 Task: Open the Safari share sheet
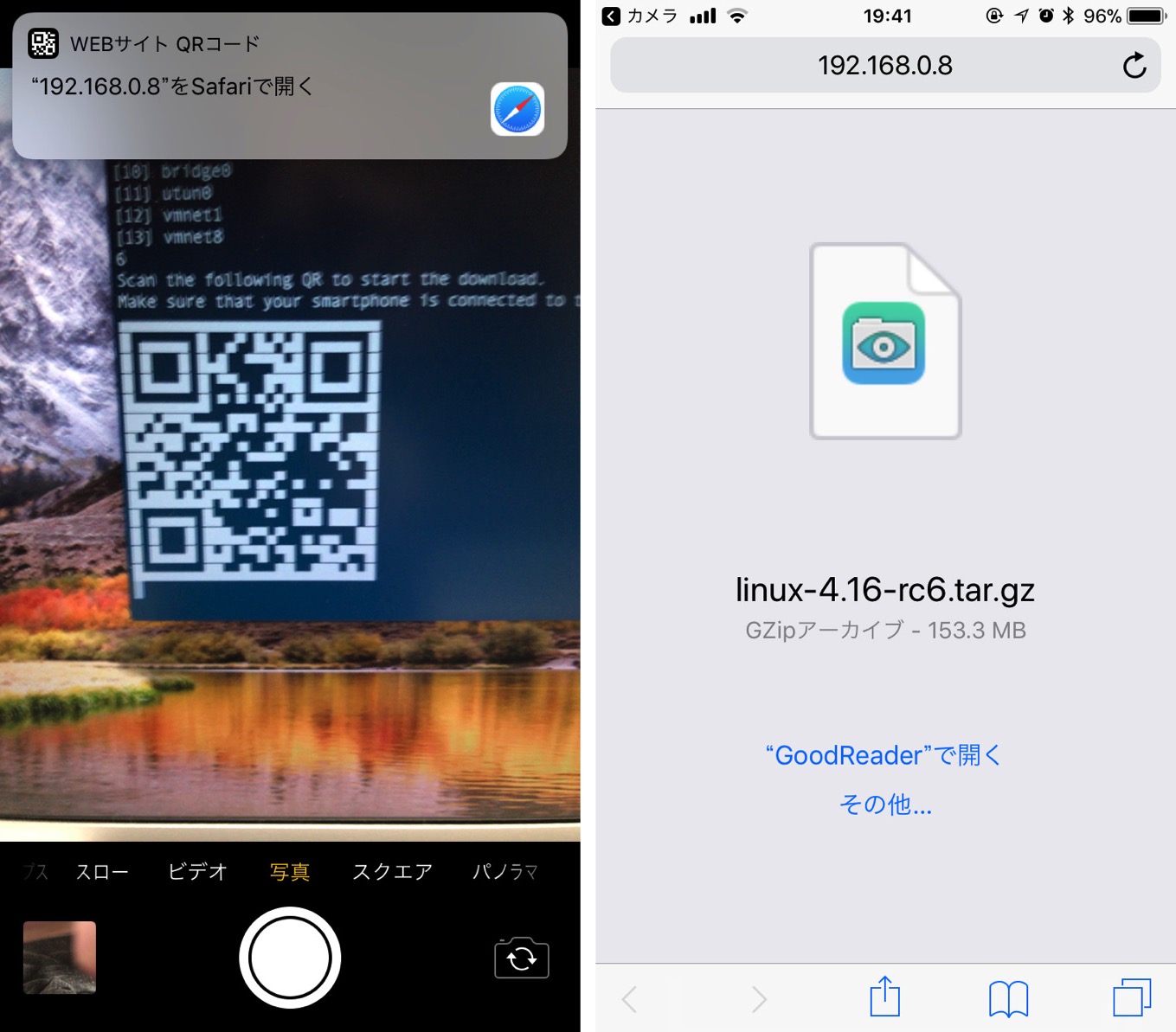click(884, 997)
